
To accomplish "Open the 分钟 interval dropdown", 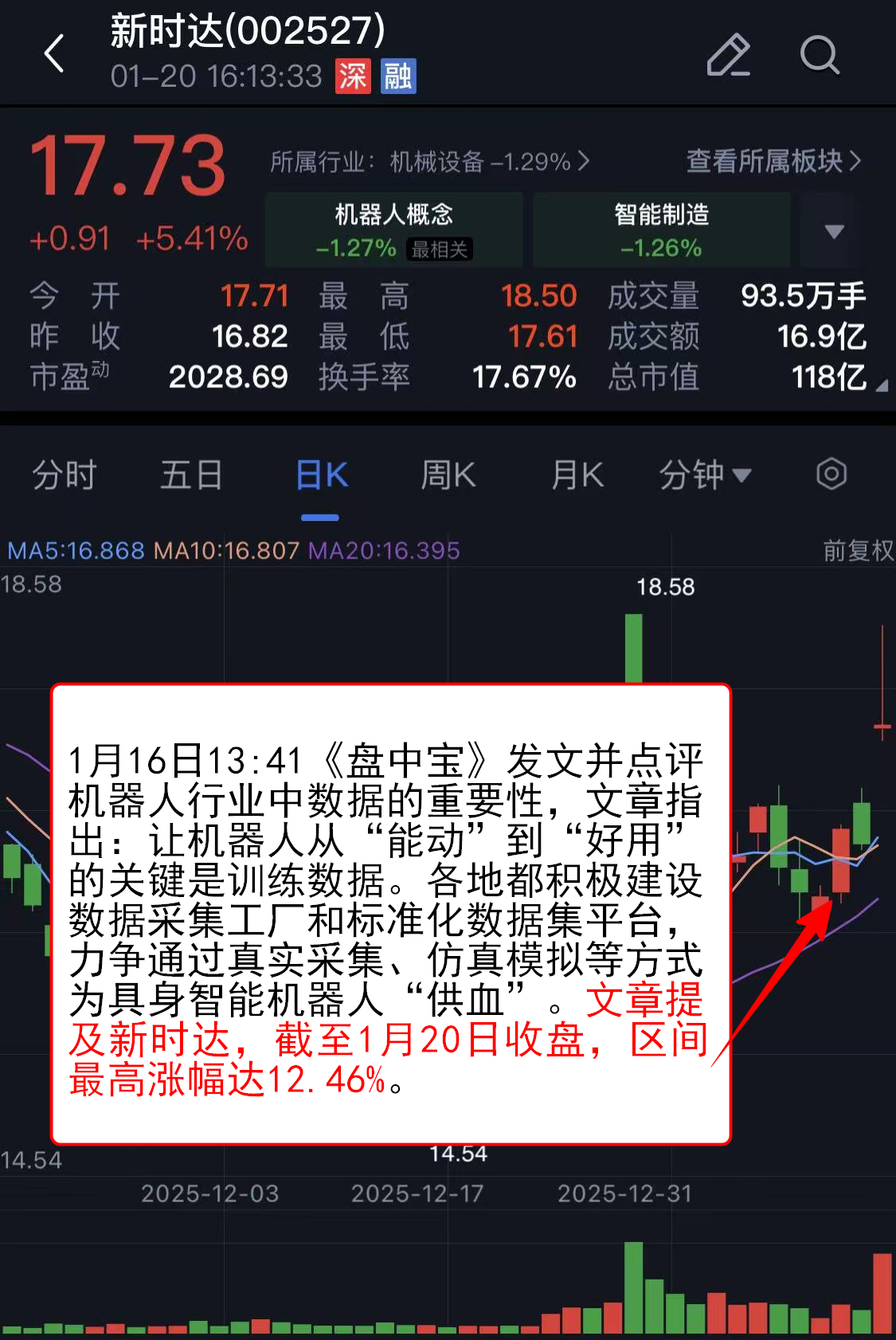I will (705, 476).
